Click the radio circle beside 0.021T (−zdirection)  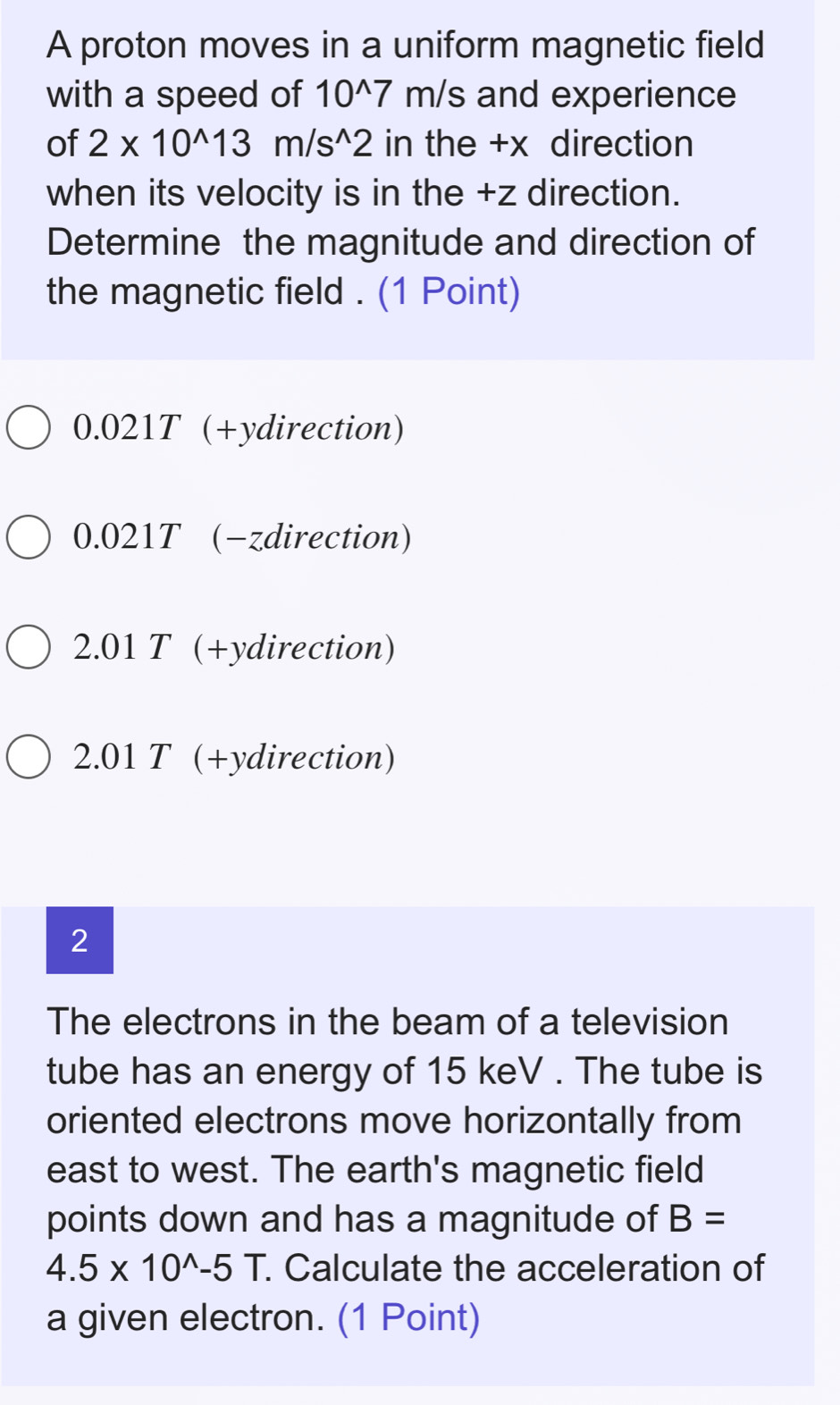(29, 536)
